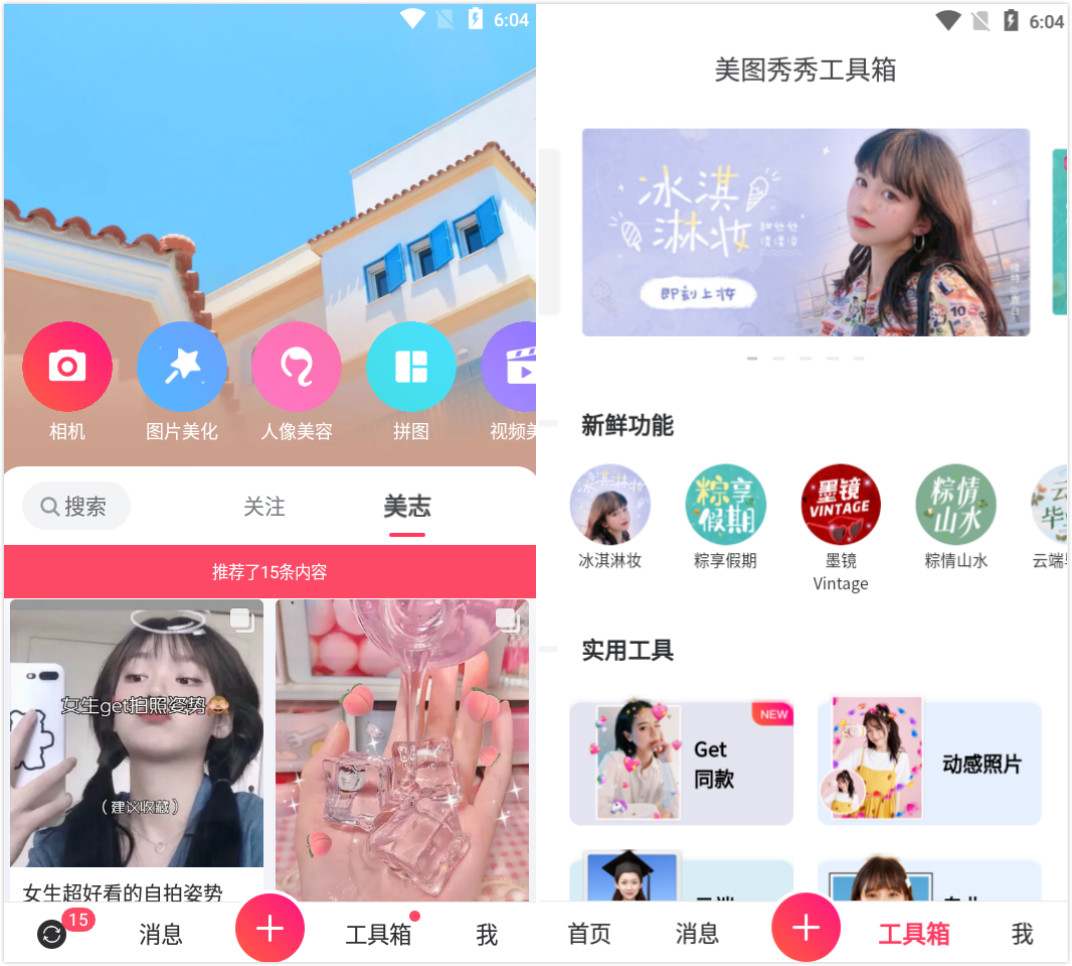Open the Get同款 tool card

click(x=681, y=763)
